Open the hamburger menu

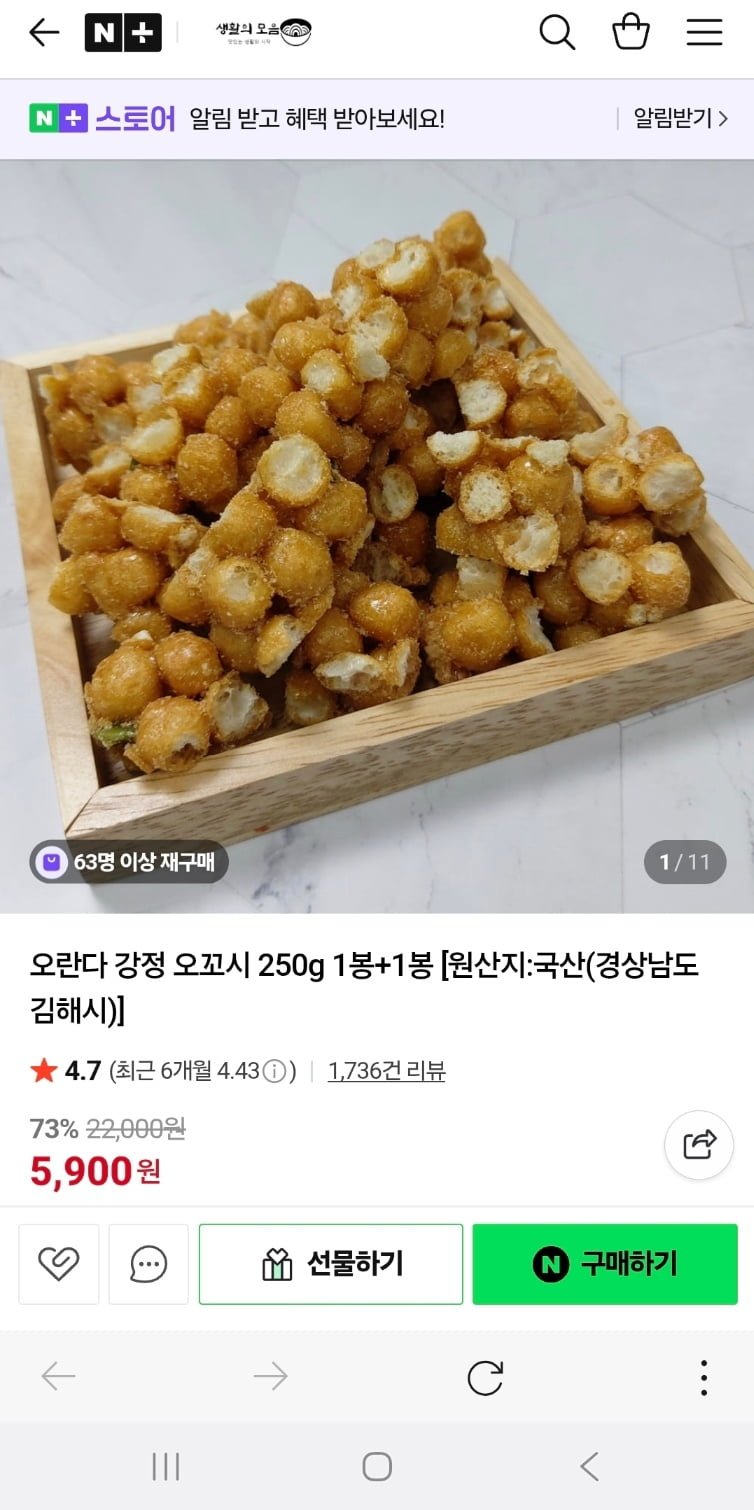(x=704, y=33)
